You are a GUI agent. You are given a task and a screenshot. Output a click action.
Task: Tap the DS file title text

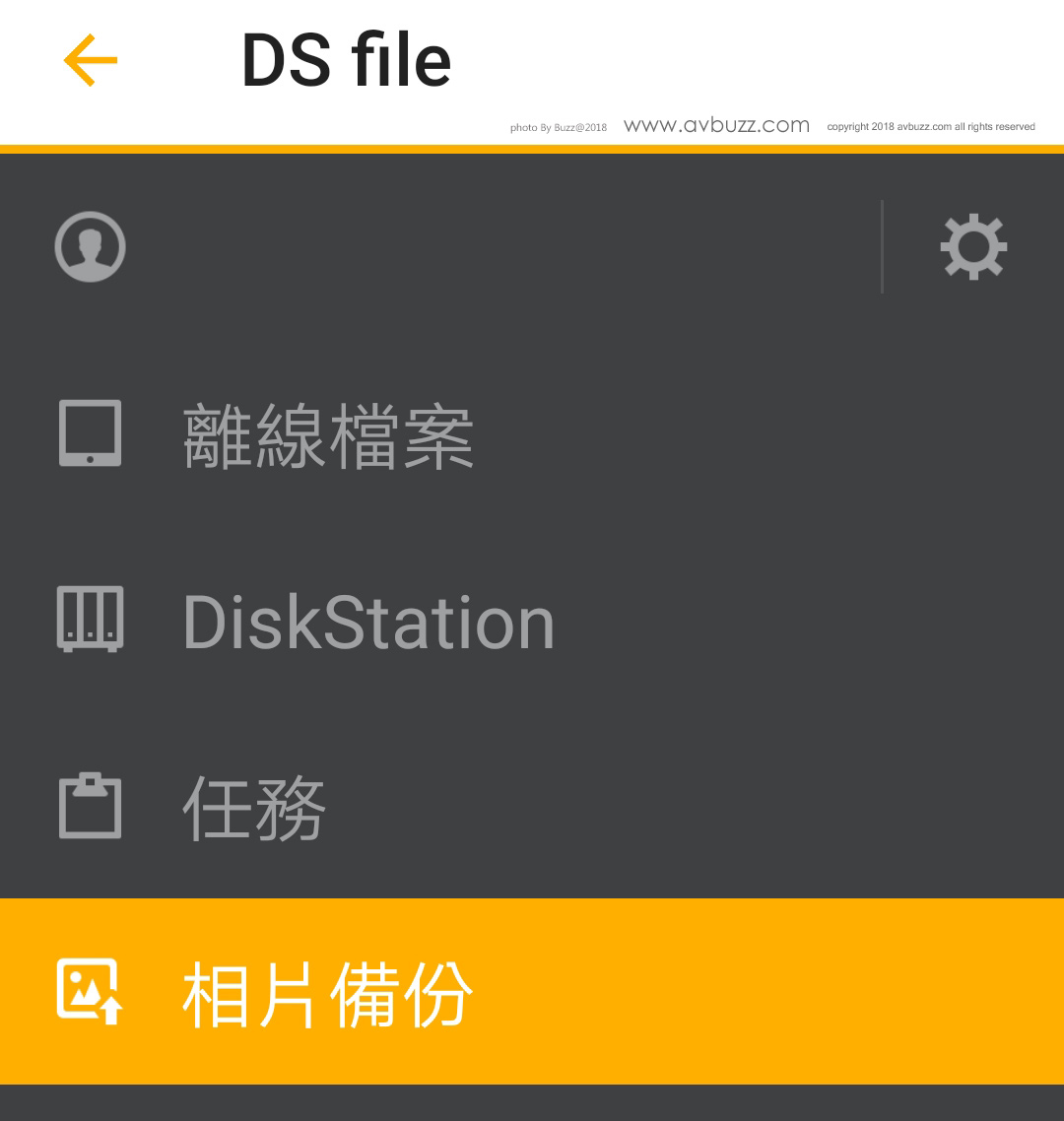[x=347, y=59]
